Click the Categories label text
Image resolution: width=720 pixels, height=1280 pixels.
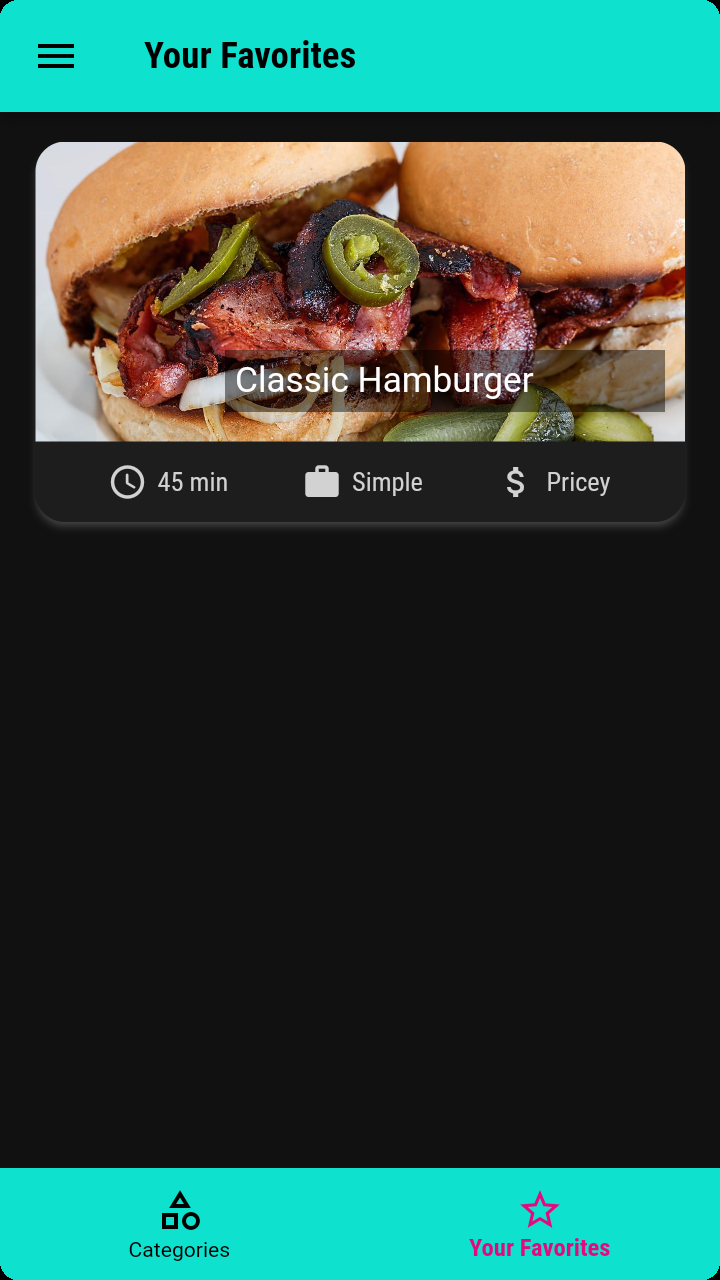(180, 1250)
